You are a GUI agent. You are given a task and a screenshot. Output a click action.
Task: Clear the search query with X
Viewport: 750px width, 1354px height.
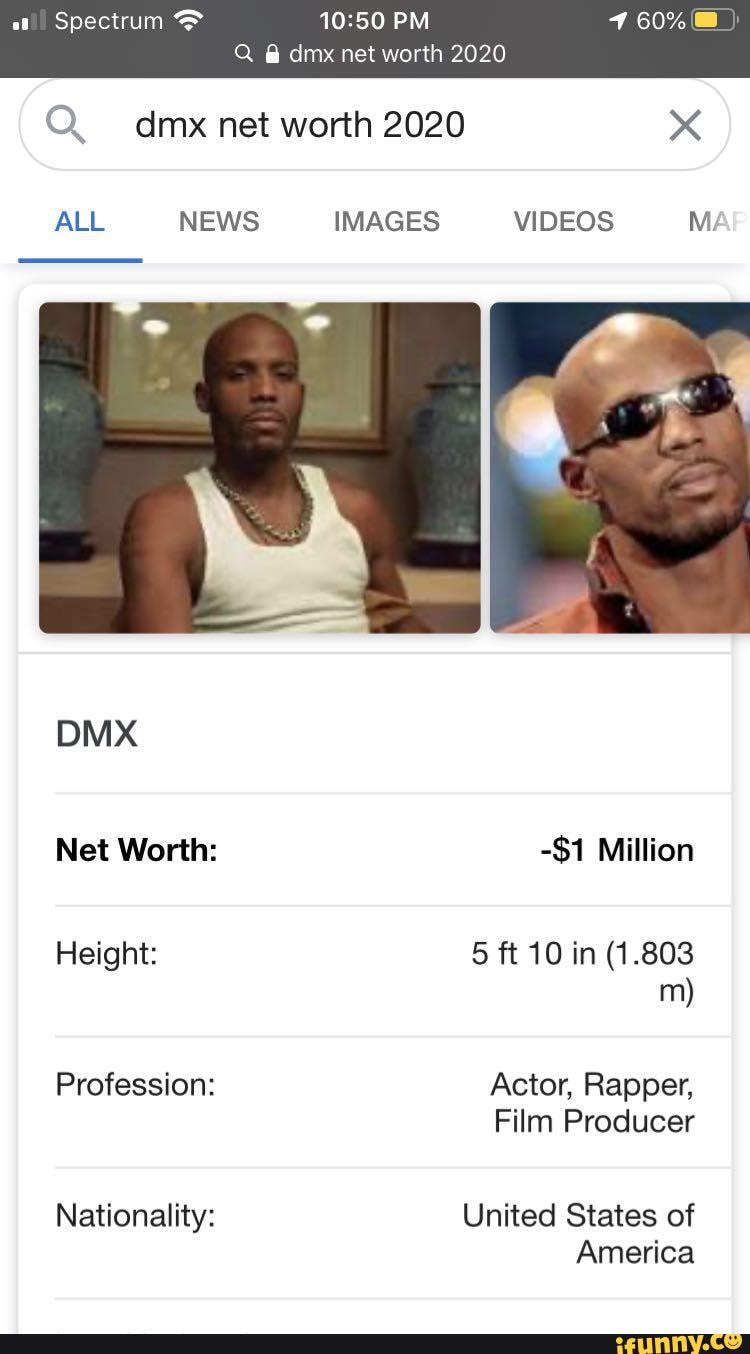tap(685, 125)
